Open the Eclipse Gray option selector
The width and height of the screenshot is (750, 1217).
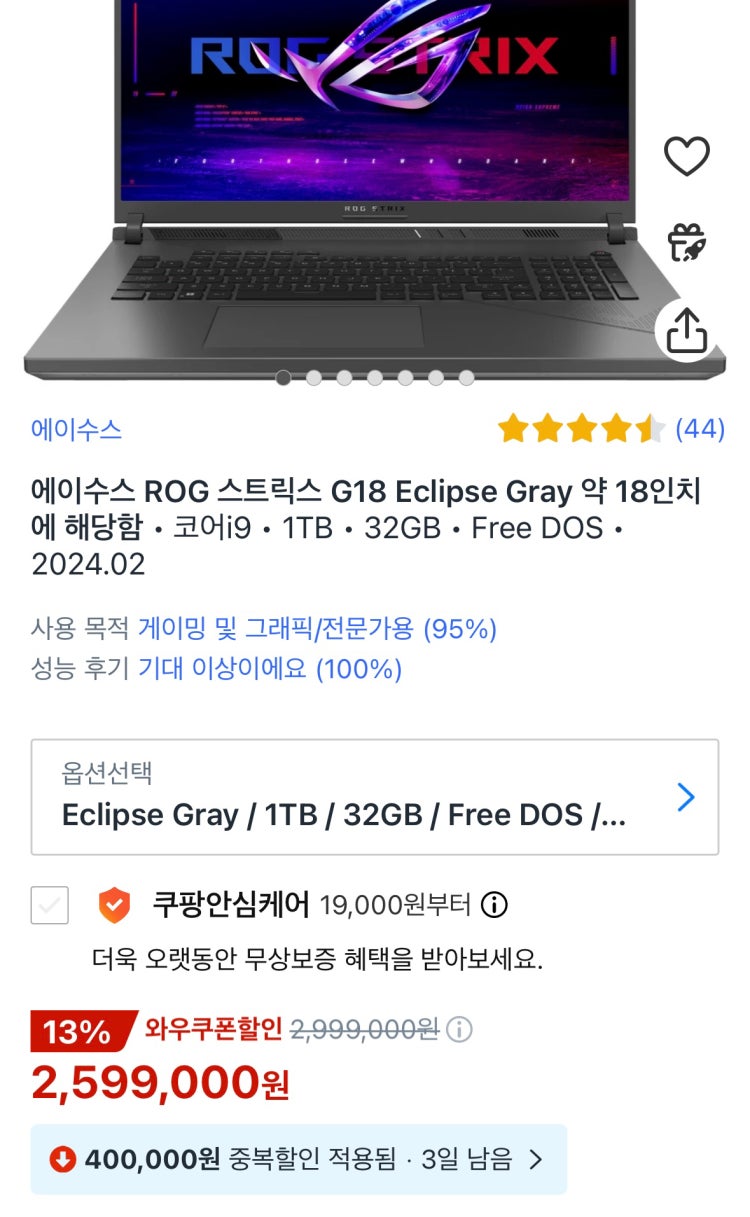click(x=375, y=797)
